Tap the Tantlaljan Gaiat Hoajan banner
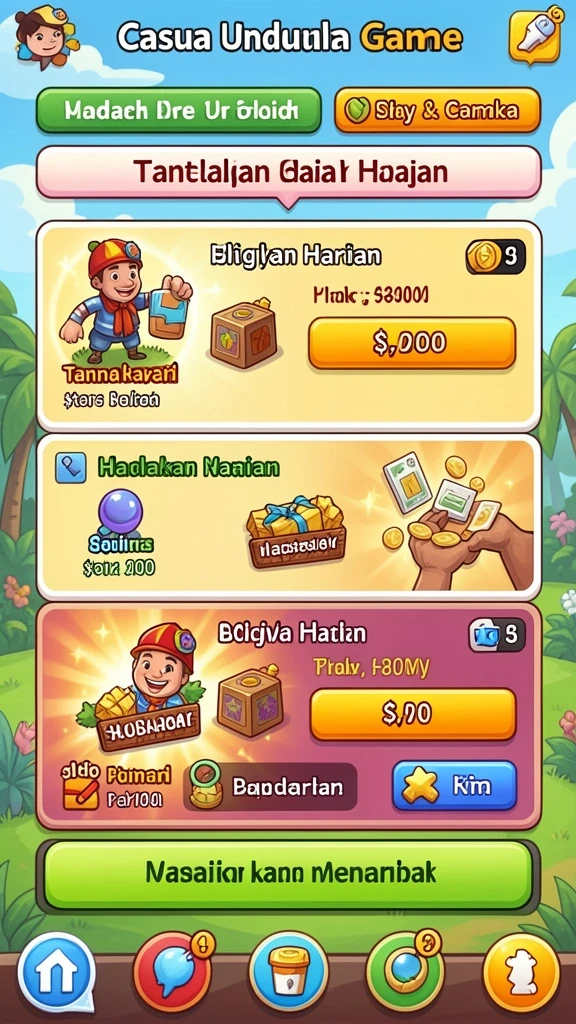This screenshot has width=576, height=1024. [289, 172]
